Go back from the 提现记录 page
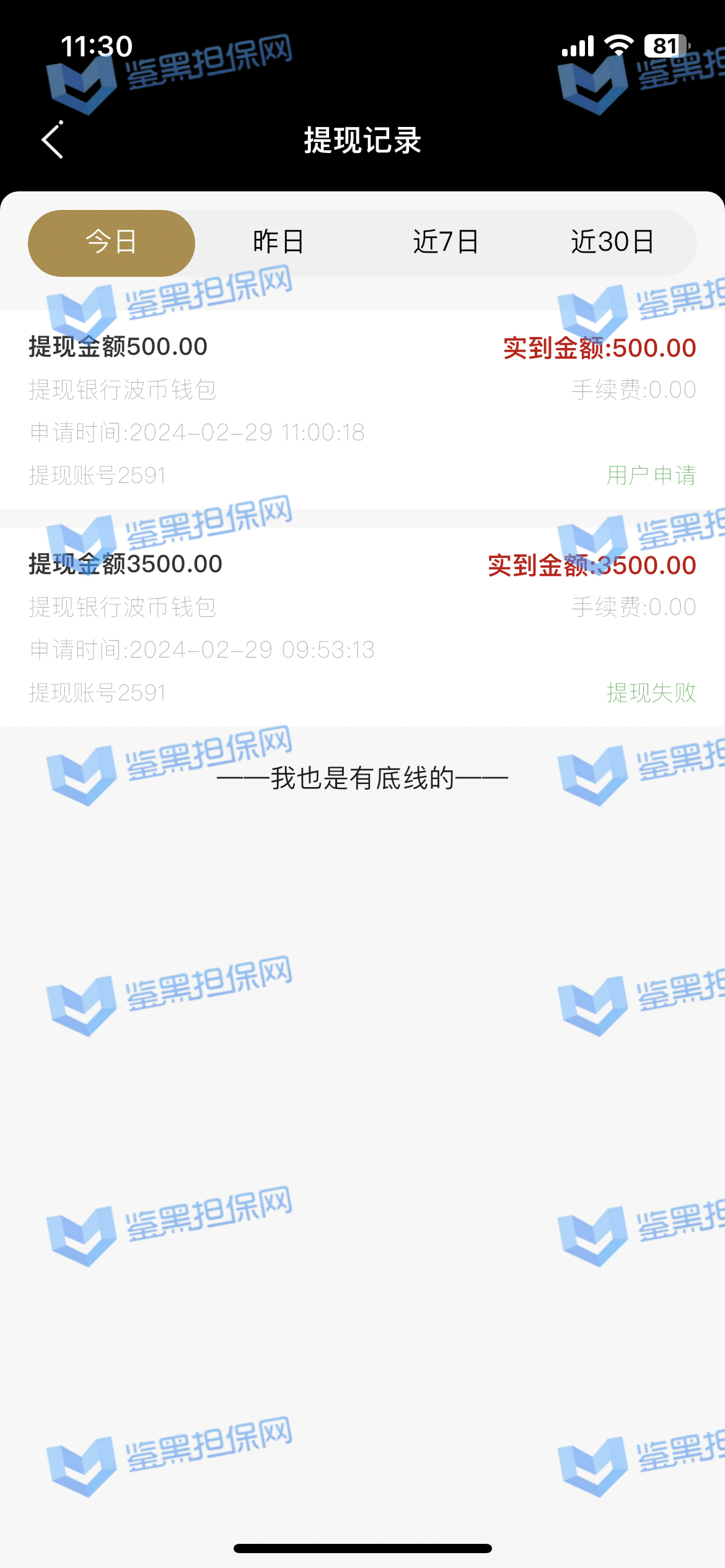The image size is (725, 1568). (x=53, y=140)
